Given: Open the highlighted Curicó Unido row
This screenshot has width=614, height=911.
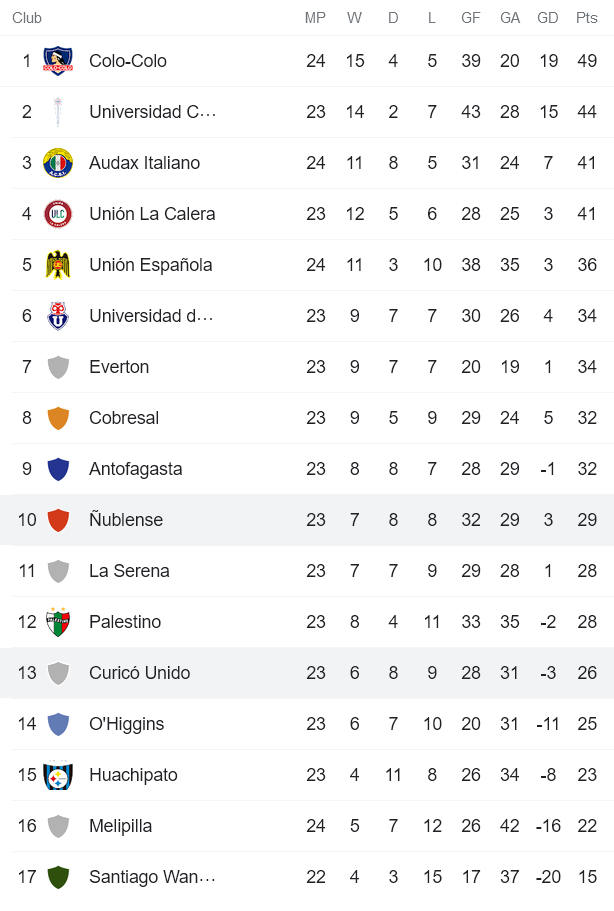Looking at the screenshot, I should point(139,673).
